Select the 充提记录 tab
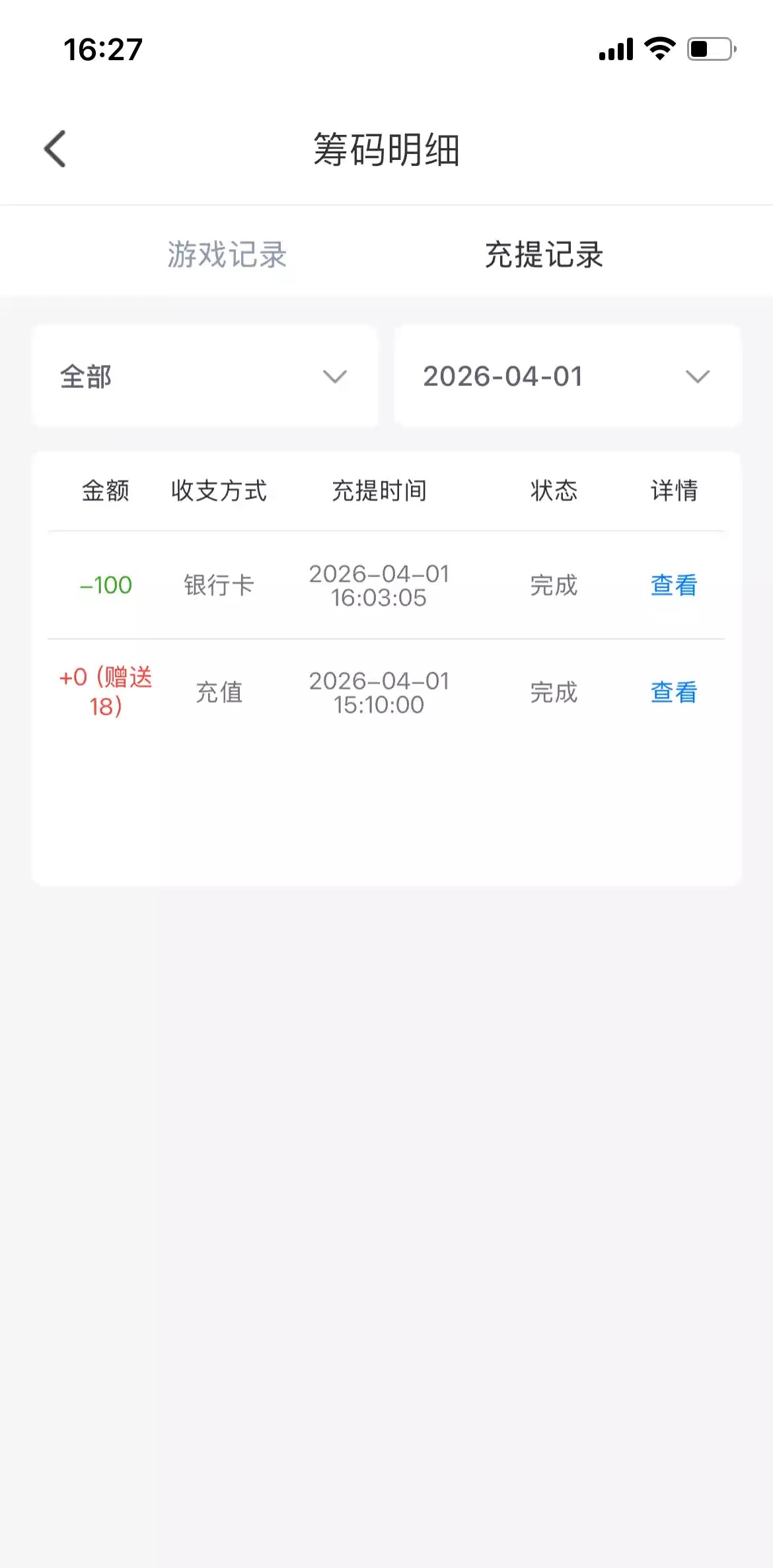This screenshot has width=773, height=1568. [x=544, y=255]
